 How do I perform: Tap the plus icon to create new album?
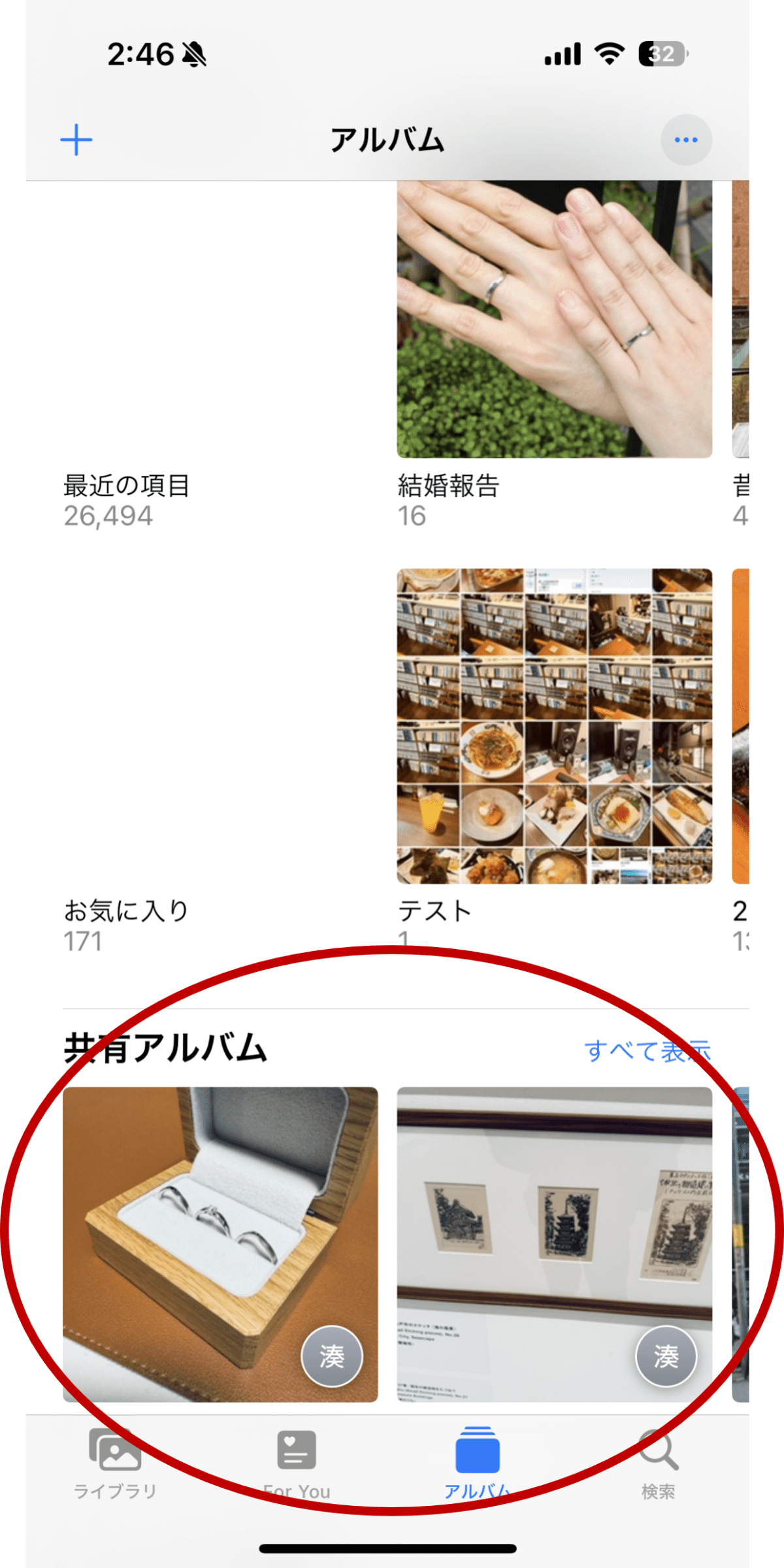point(76,140)
